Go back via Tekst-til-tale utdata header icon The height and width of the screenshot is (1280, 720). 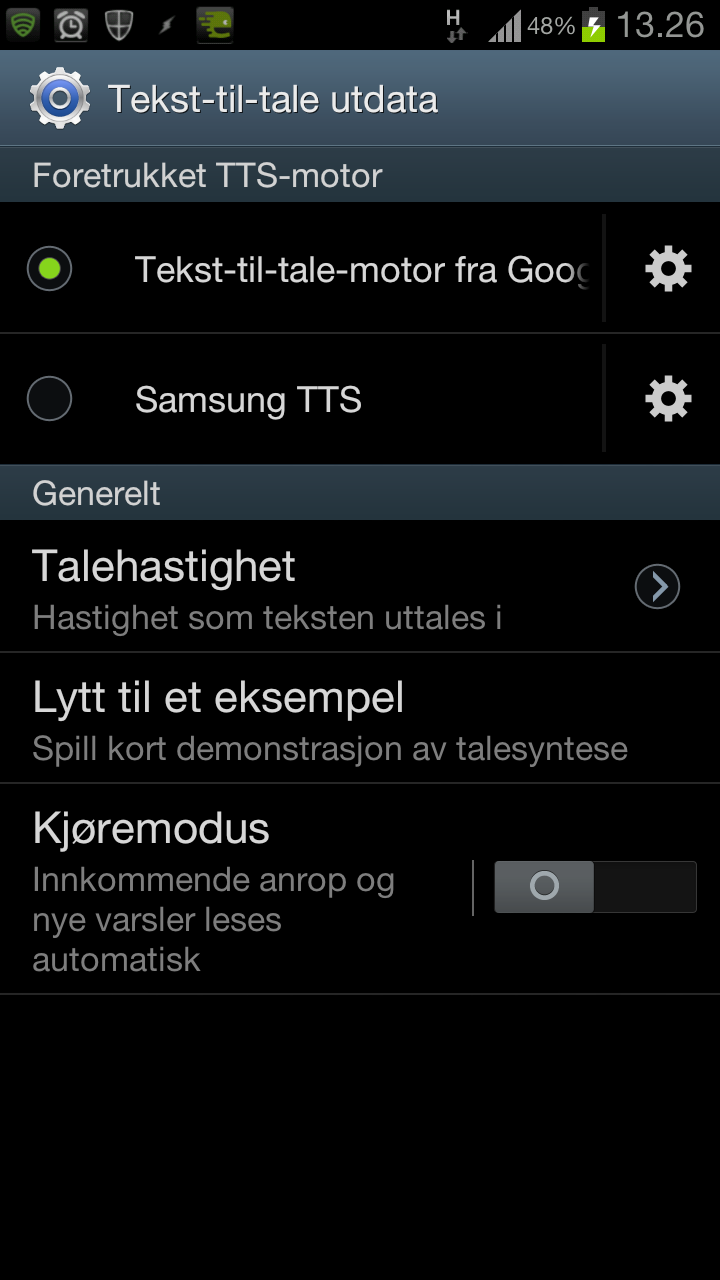pyautogui.click(x=60, y=98)
